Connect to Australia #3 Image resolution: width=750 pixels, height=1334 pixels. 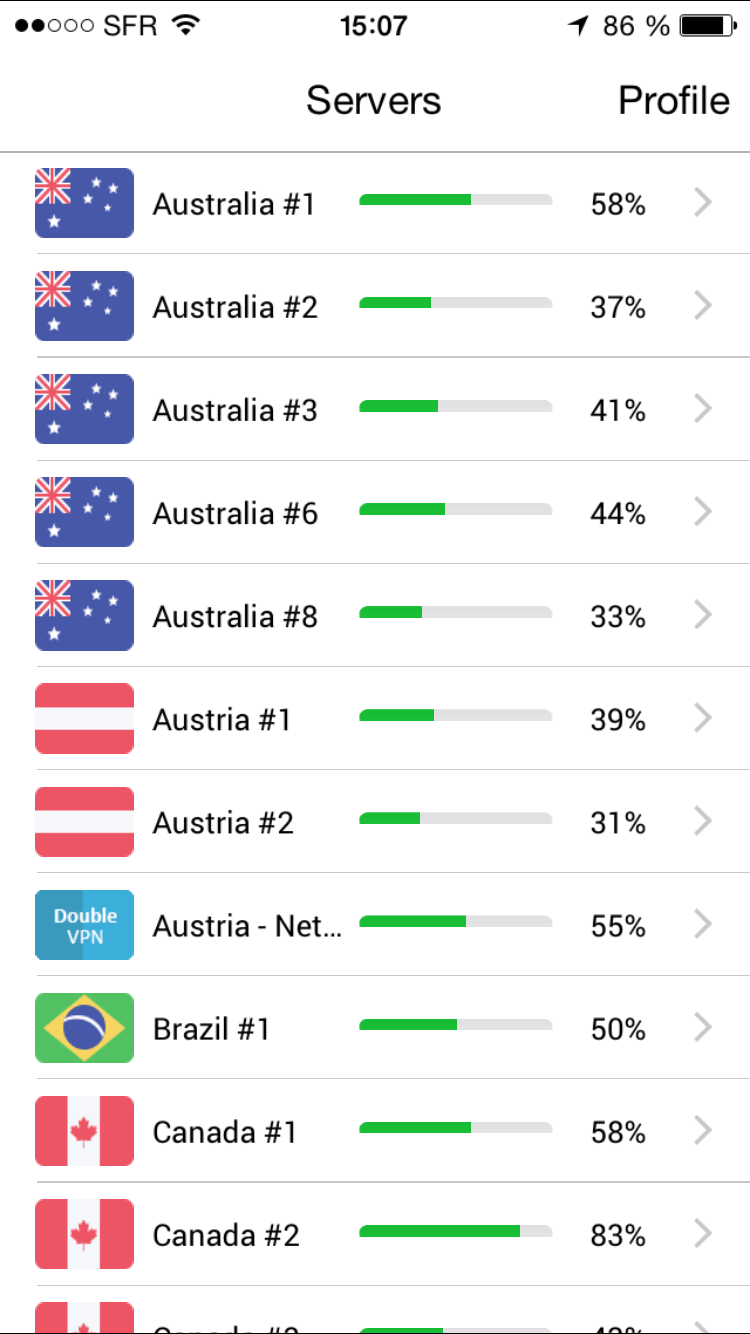375,409
